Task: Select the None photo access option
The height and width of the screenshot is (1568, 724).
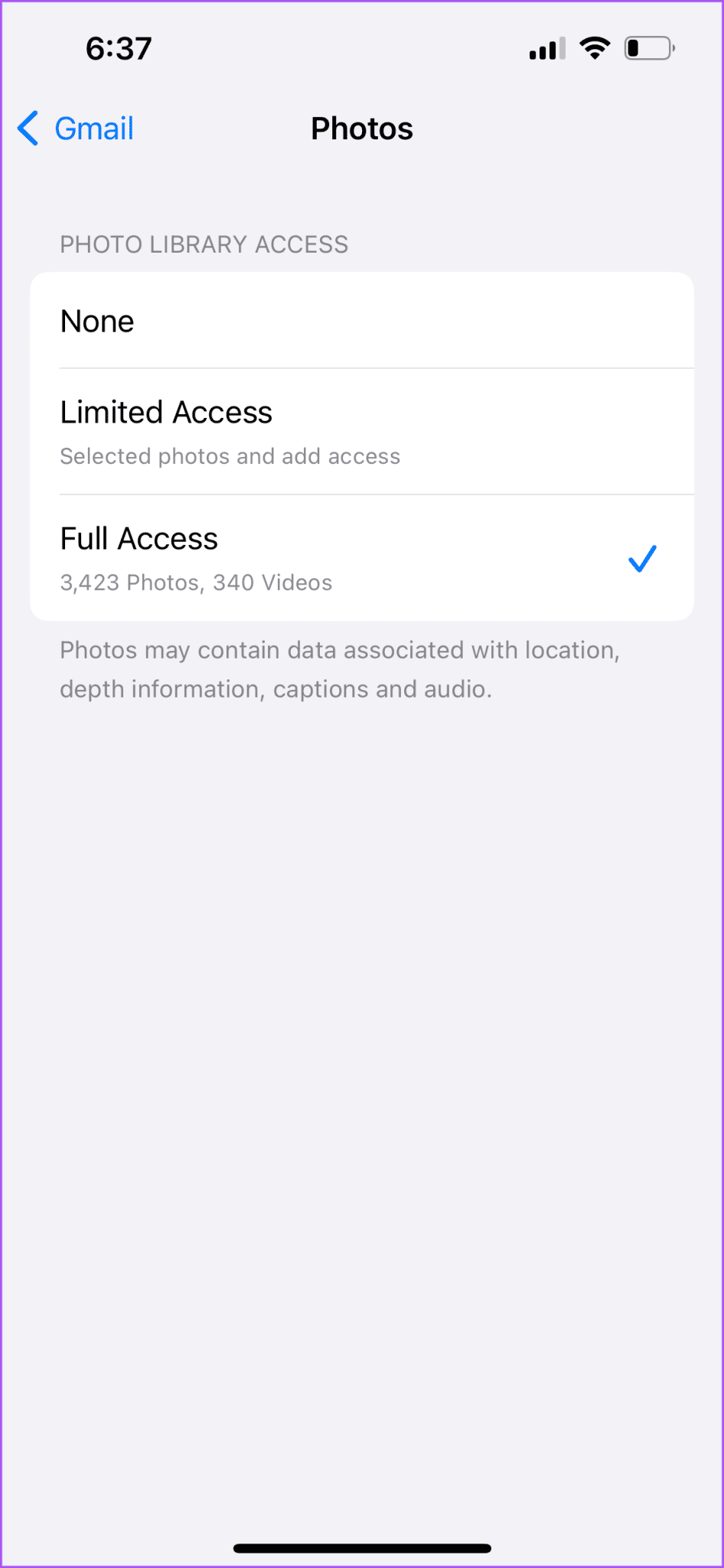Action: (361, 321)
